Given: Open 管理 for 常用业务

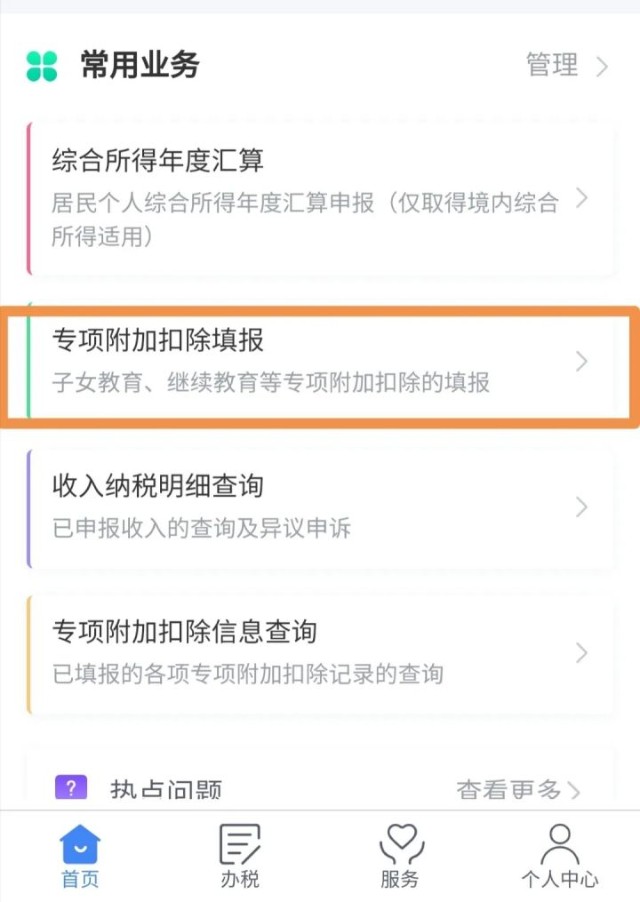Looking at the screenshot, I should (566, 66).
